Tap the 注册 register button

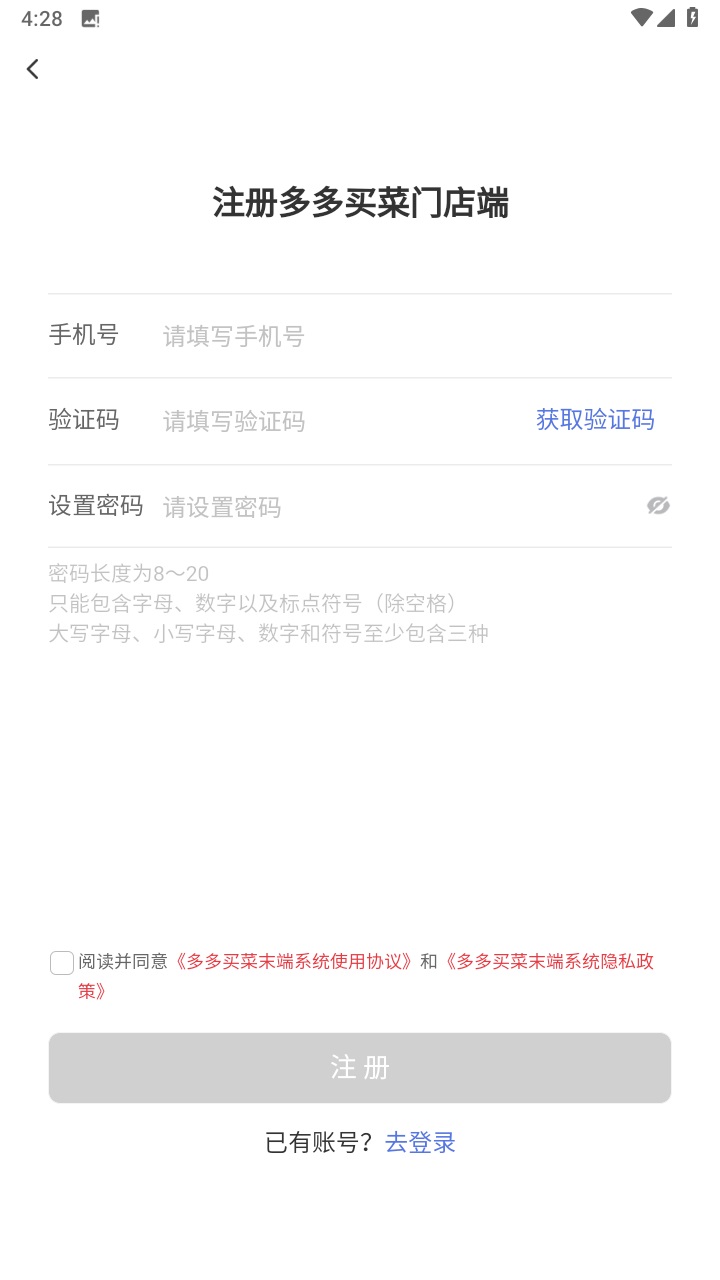pos(360,1068)
